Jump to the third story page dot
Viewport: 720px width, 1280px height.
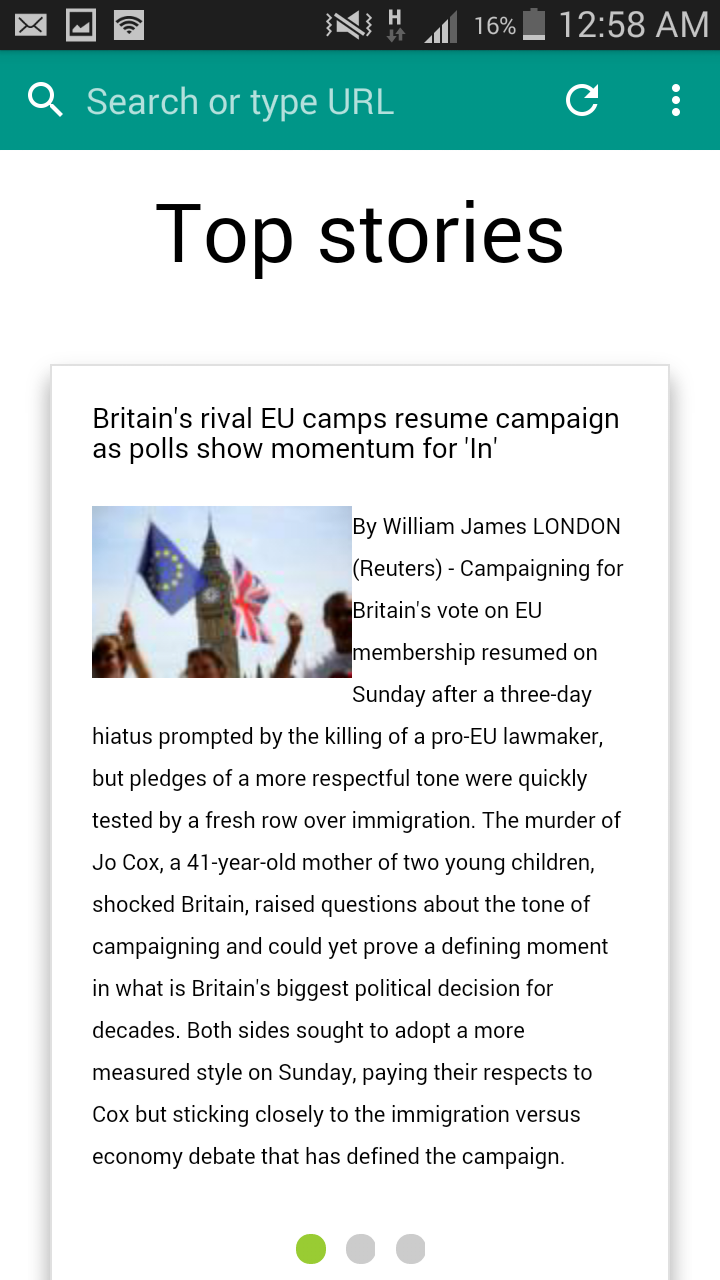click(x=410, y=1249)
